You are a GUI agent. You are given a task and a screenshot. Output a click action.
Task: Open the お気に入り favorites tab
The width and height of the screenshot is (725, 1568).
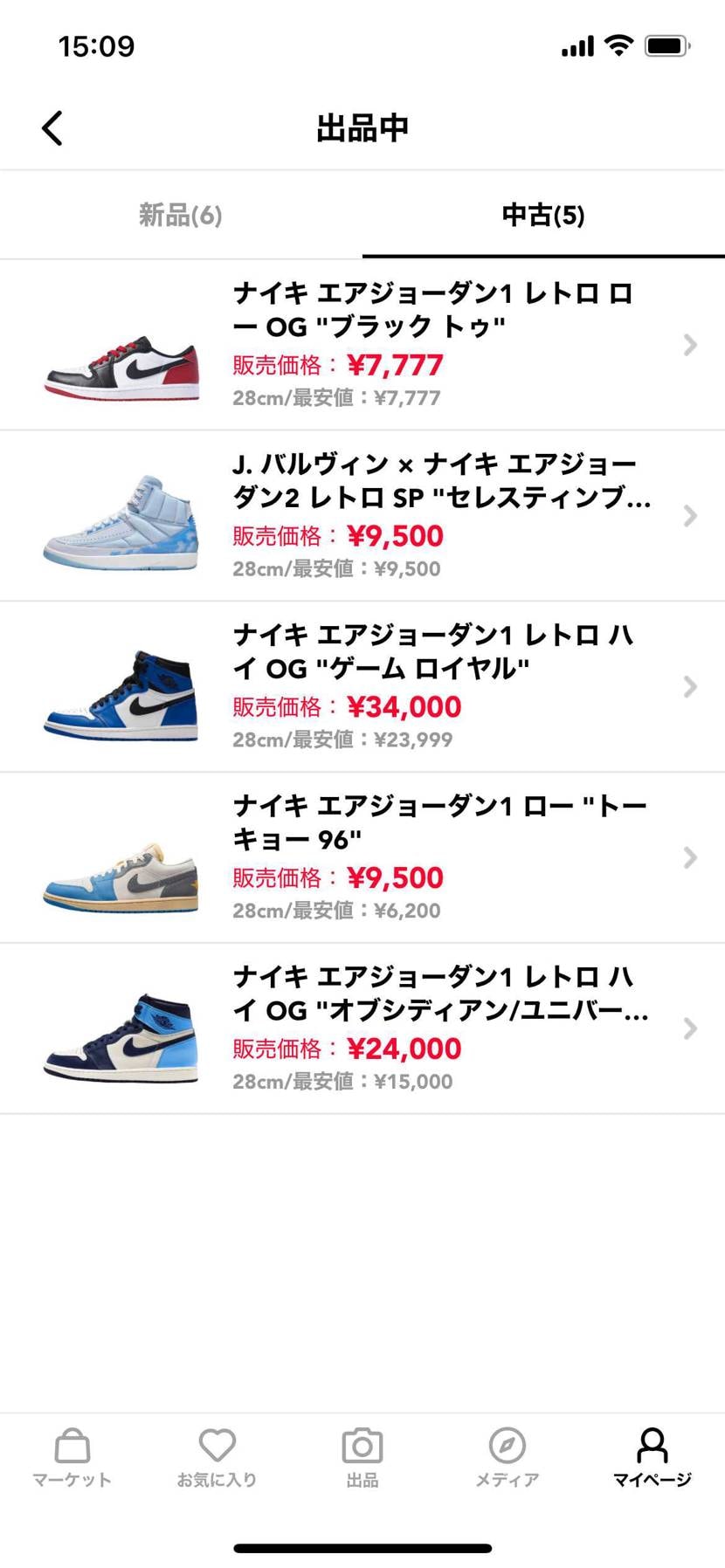(217, 1457)
